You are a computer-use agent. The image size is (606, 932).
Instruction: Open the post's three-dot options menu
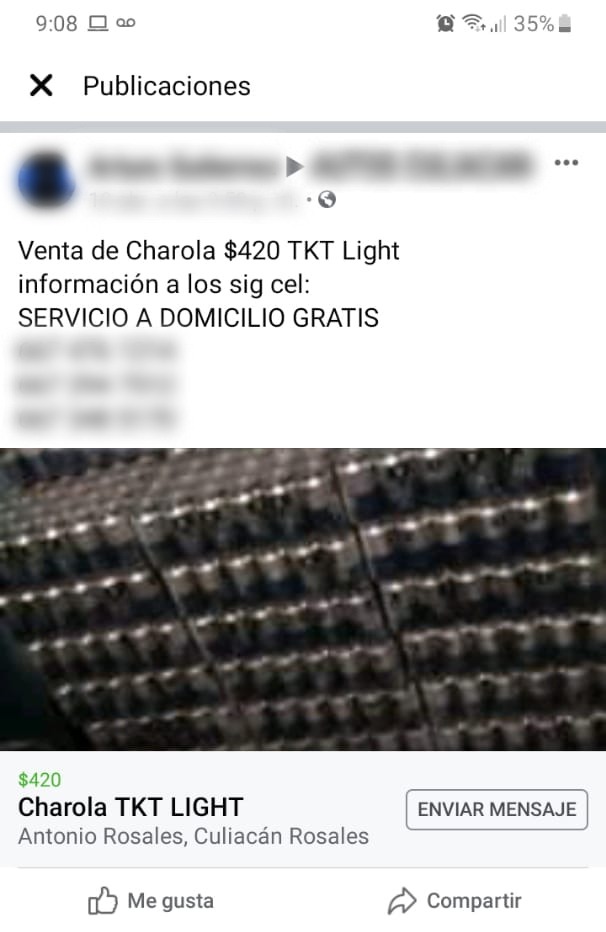pos(566,163)
